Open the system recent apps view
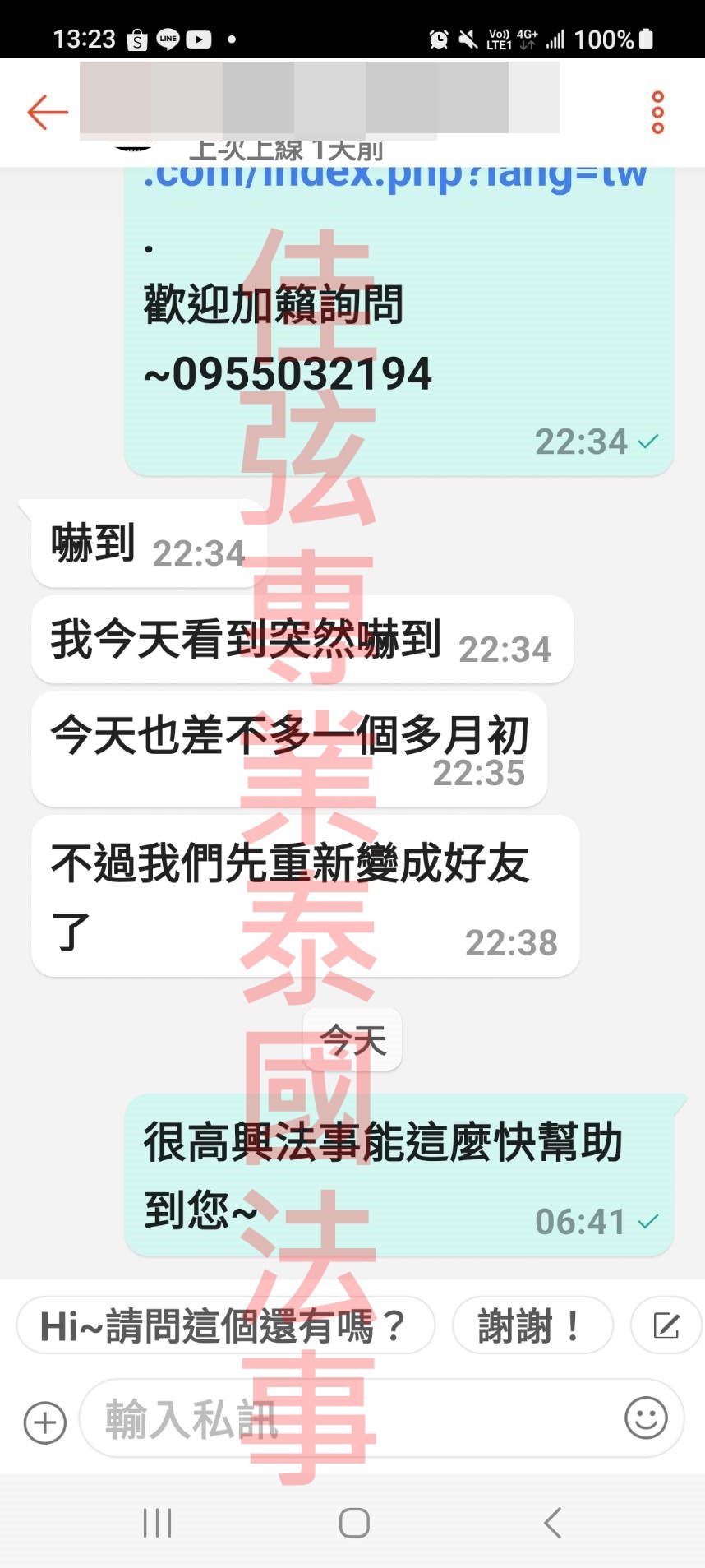 click(x=157, y=1523)
